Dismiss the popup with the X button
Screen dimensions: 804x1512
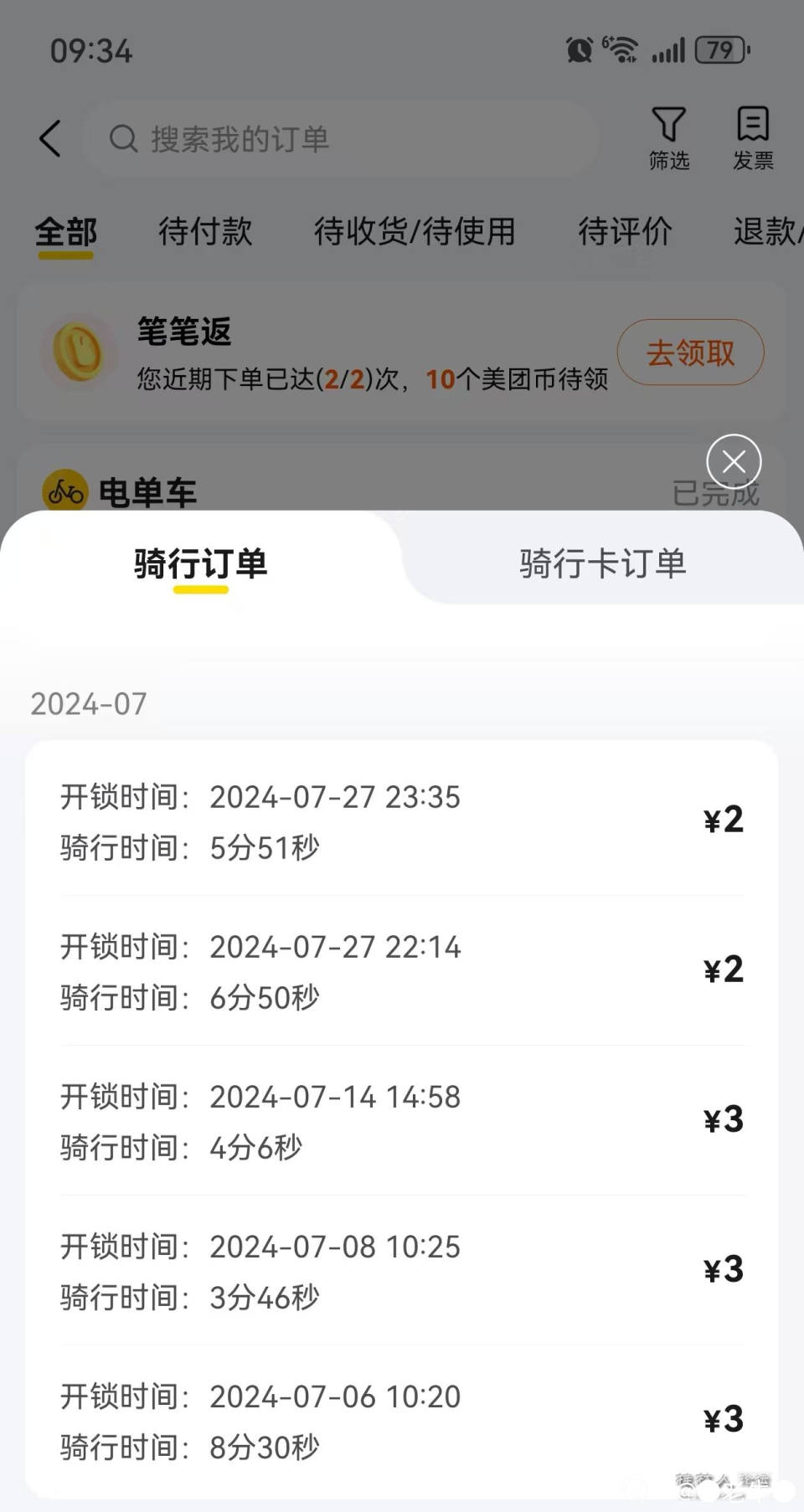click(x=734, y=461)
